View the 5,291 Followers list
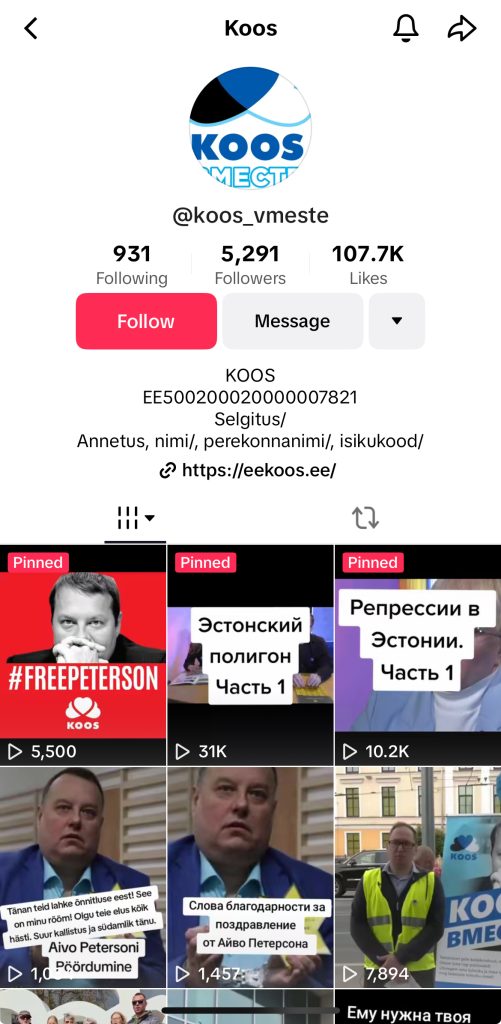 tap(250, 265)
